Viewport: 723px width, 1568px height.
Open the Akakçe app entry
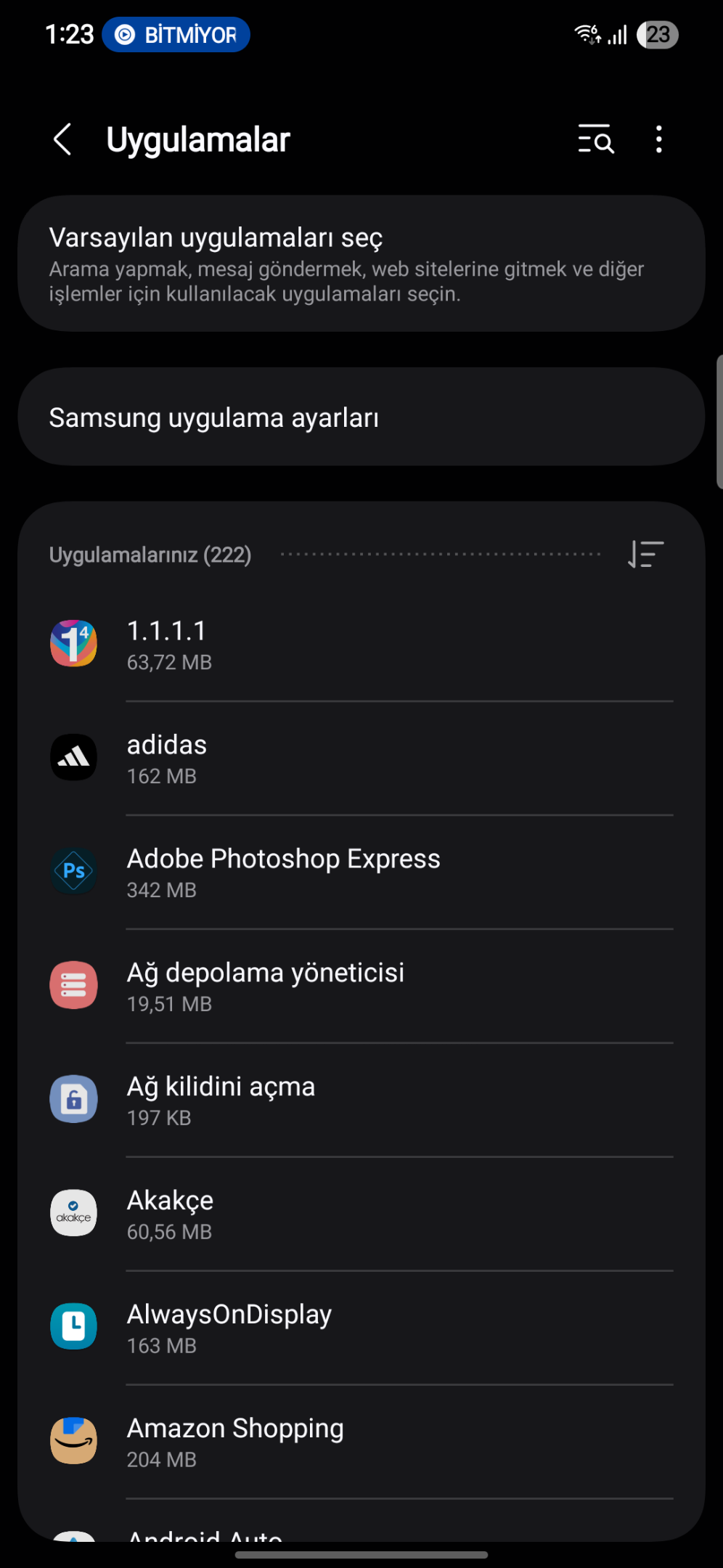[x=361, y=1214]
